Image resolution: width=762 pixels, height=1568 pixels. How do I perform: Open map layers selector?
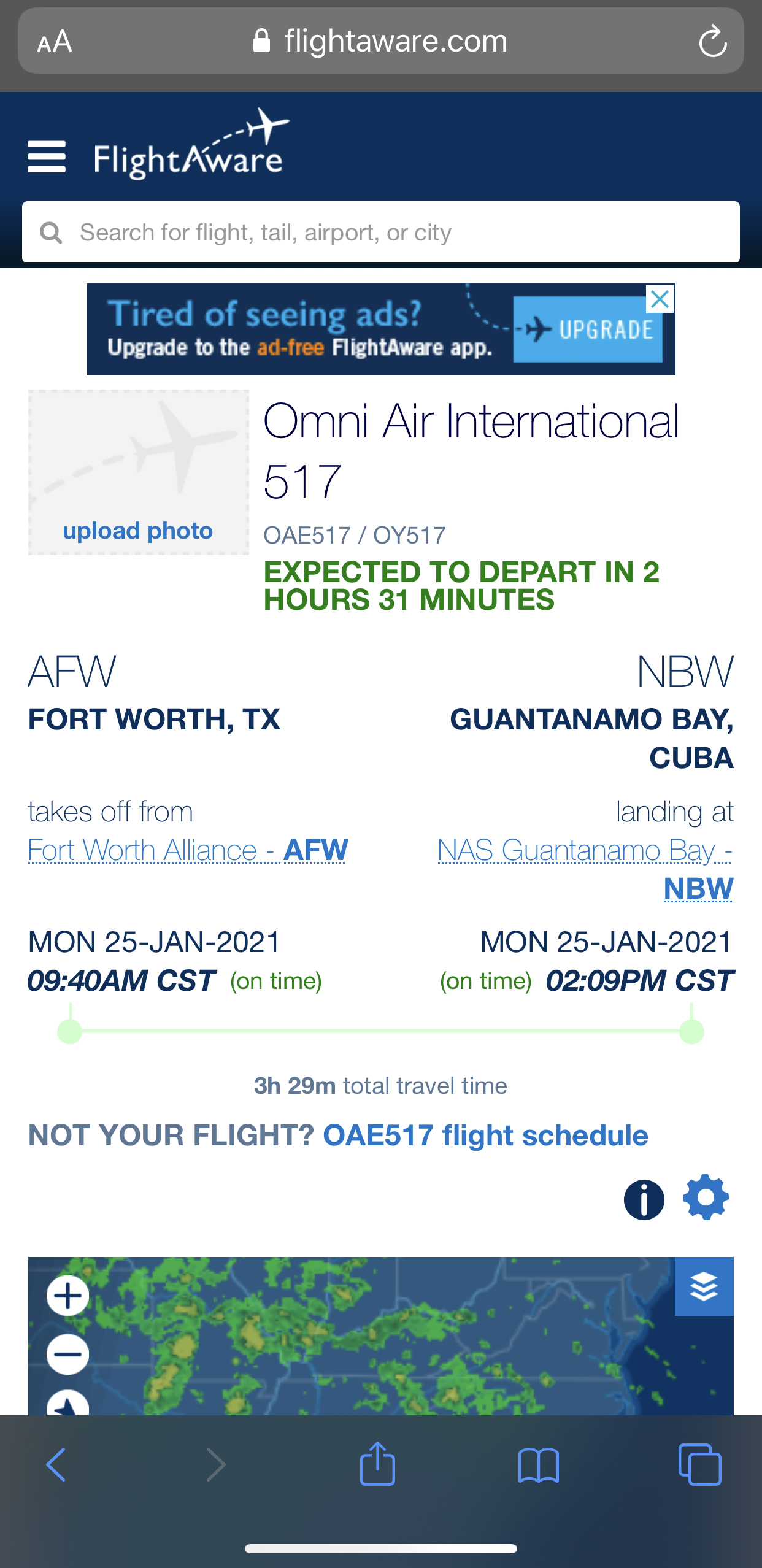(704, 1286)
